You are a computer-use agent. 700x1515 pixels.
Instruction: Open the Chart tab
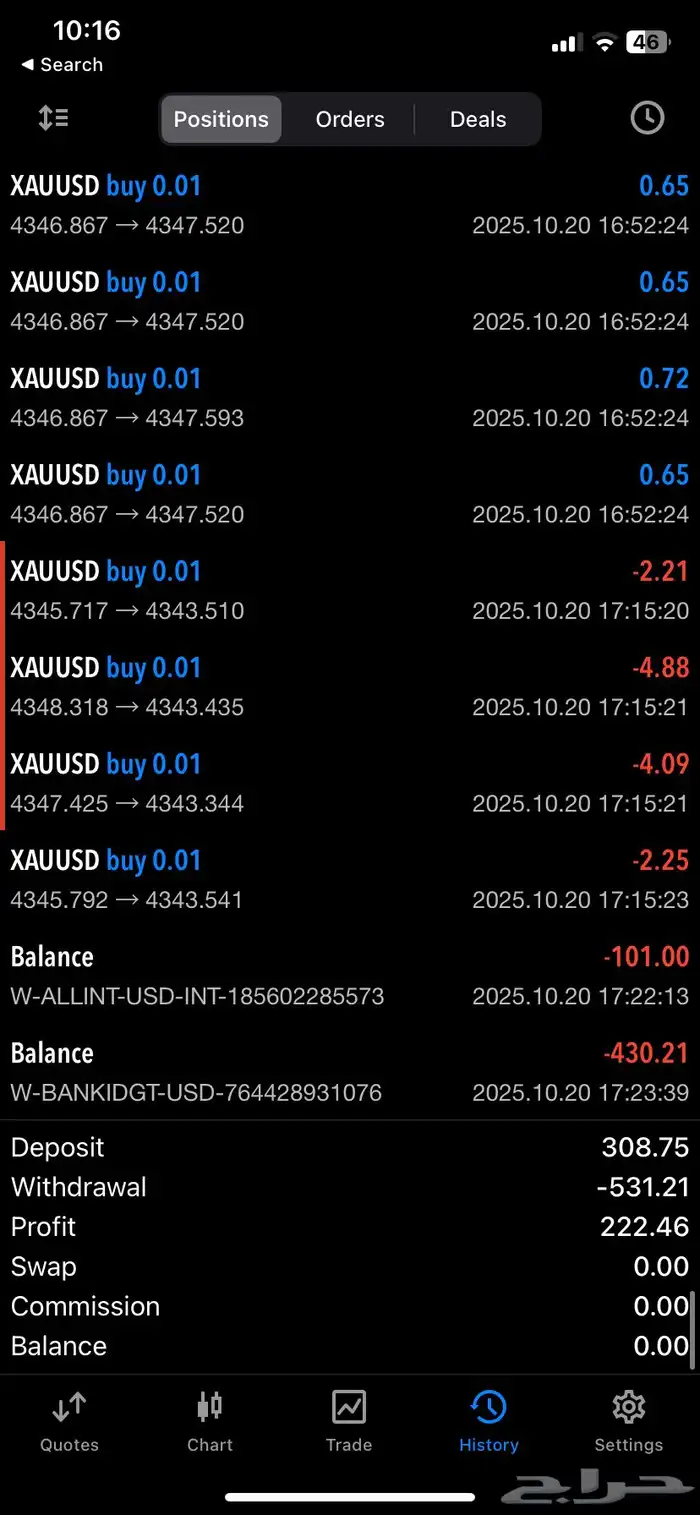(209, 1422)
